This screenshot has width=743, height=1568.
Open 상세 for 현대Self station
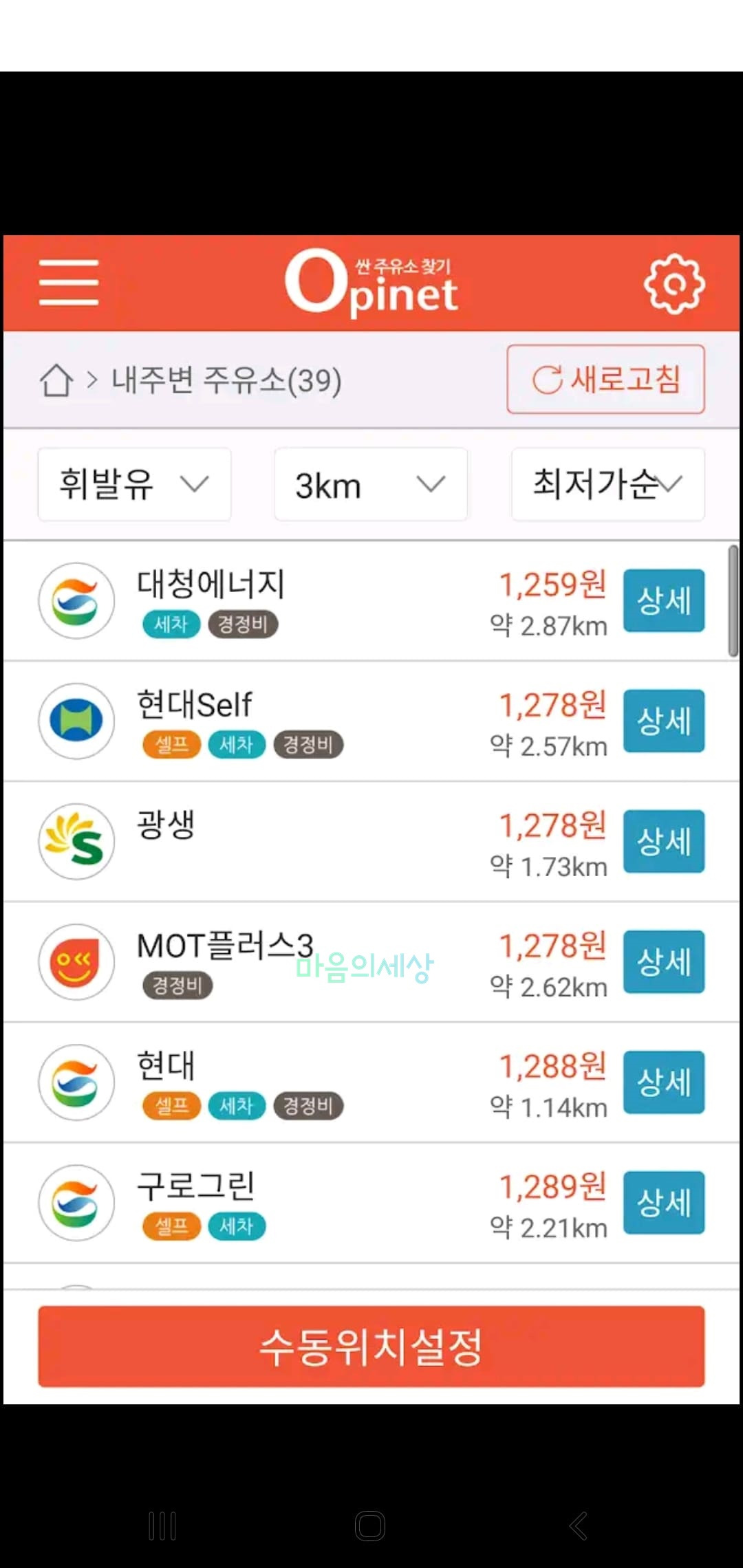pos(664,721)
